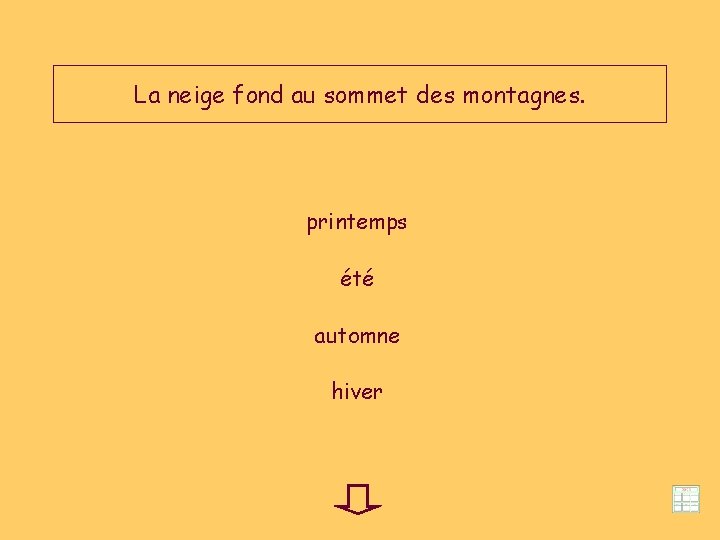Choose été as the season
The image size is (720, 540).
point(357,278)
